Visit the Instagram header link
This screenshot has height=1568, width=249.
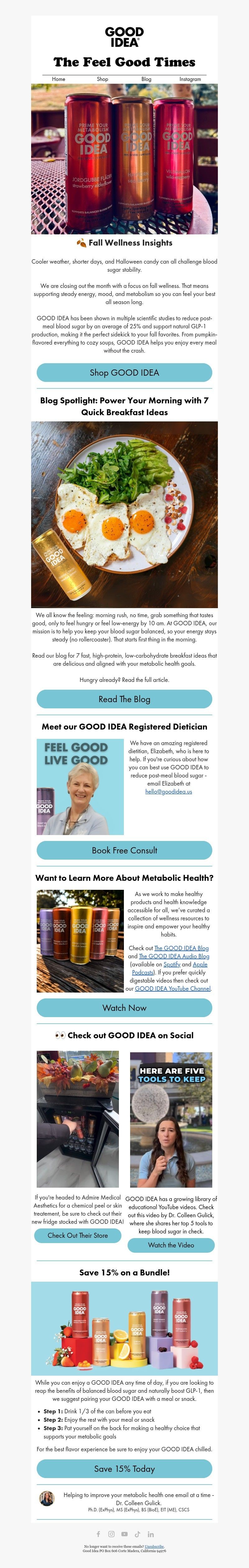pos(190,79)
